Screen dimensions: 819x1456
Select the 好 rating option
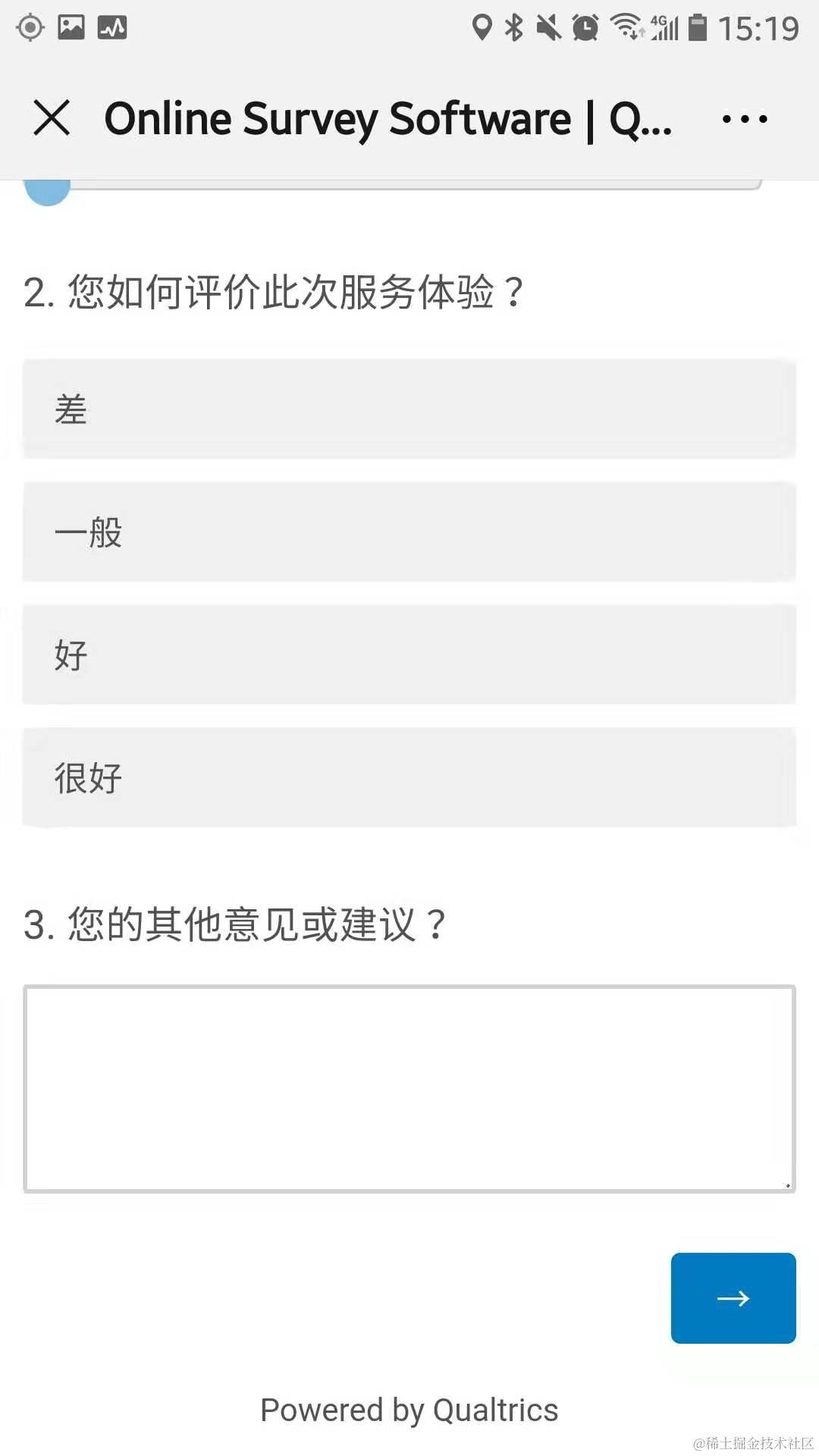point(409,655)
